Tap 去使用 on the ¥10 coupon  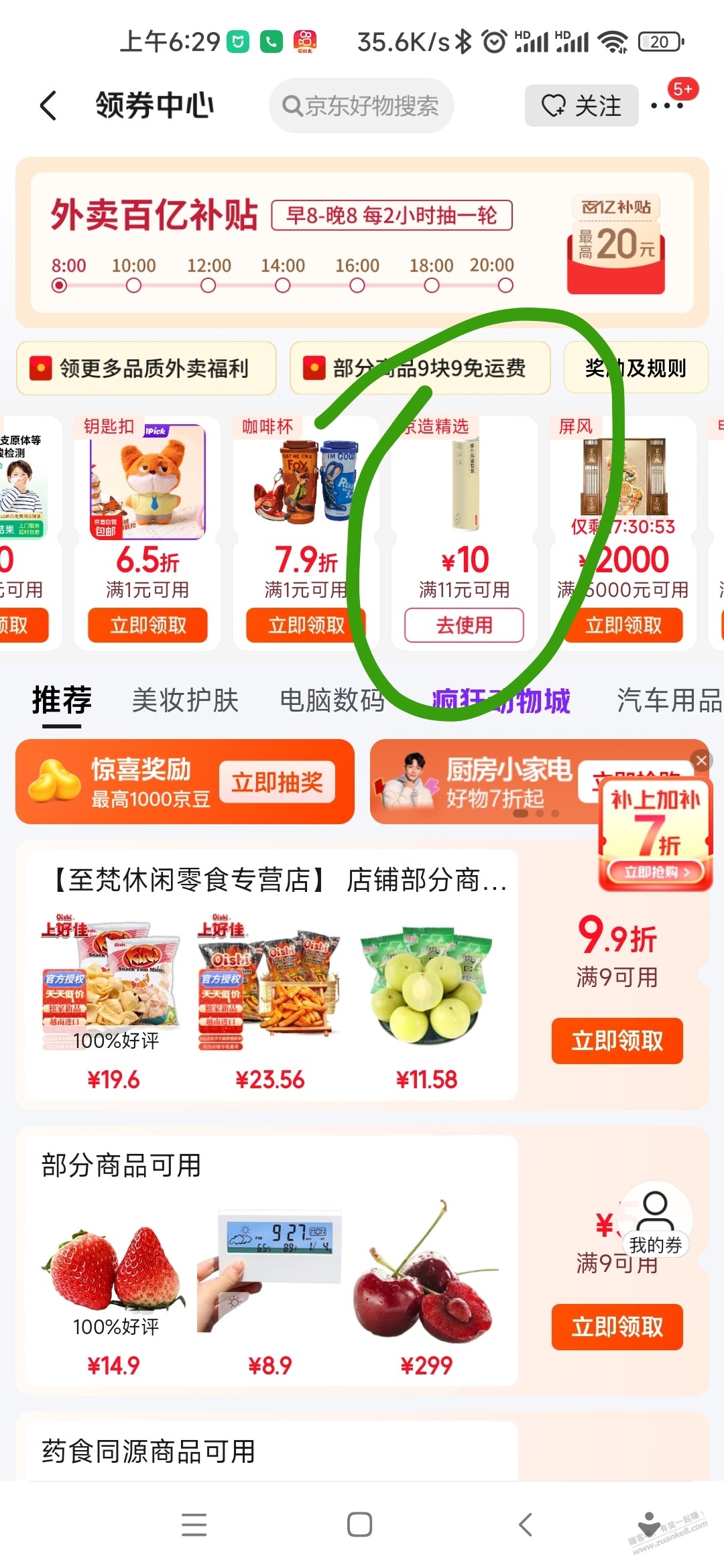pyautogui.click(x=464, y=625)
